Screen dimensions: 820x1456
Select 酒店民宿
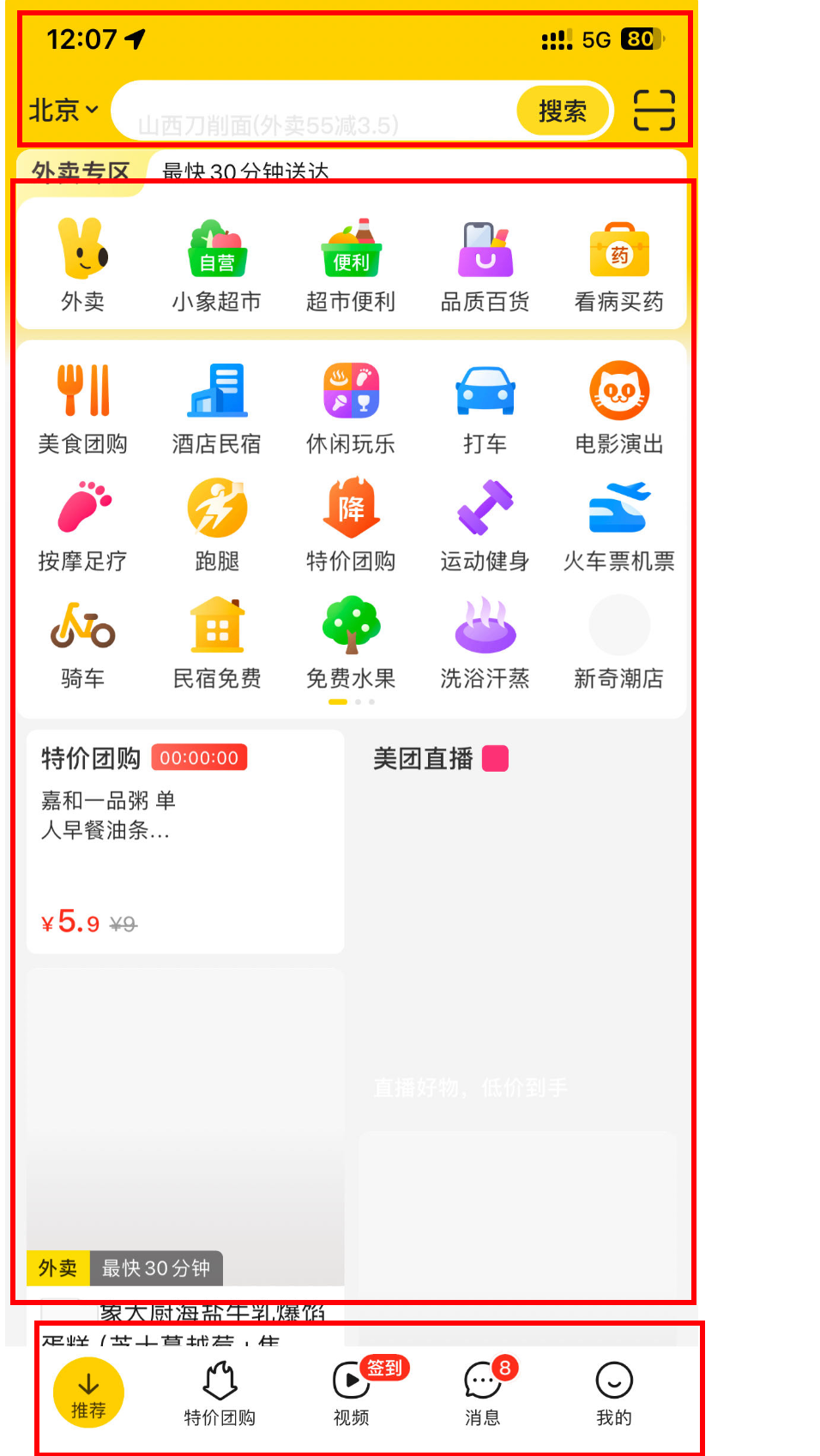217,408
